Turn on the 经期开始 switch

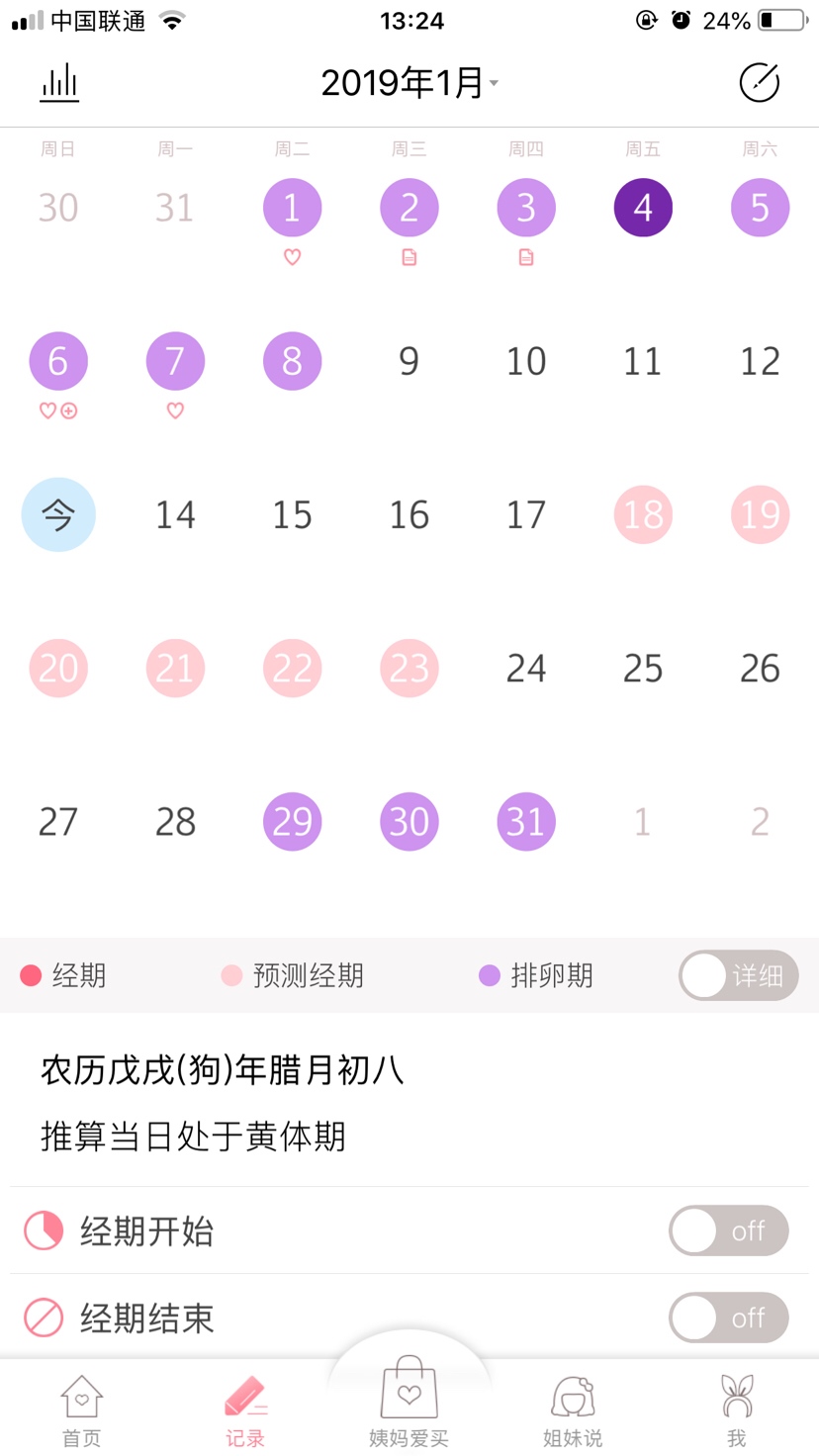tap(729, 1230)
